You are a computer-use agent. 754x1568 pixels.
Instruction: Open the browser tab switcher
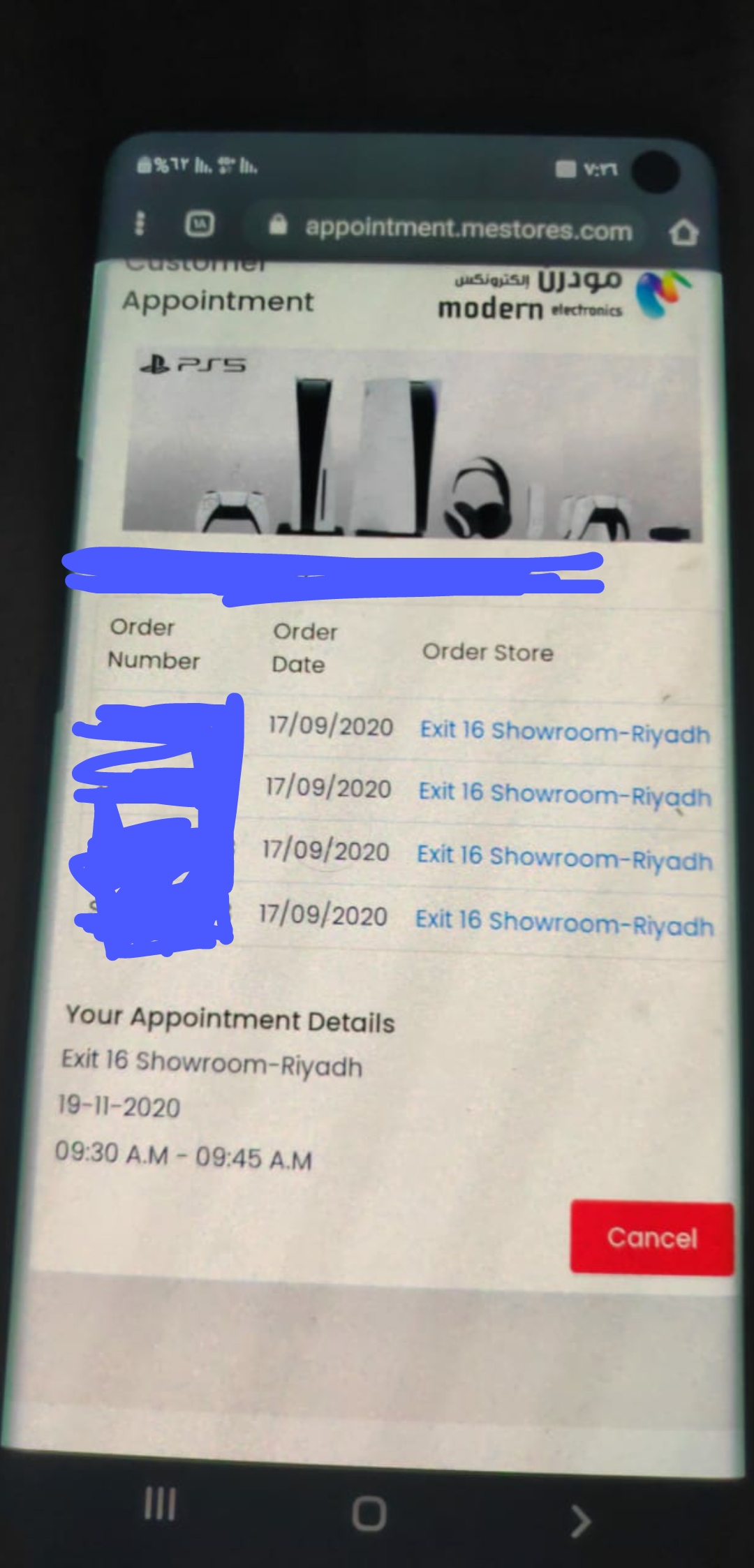click(200, 224)
